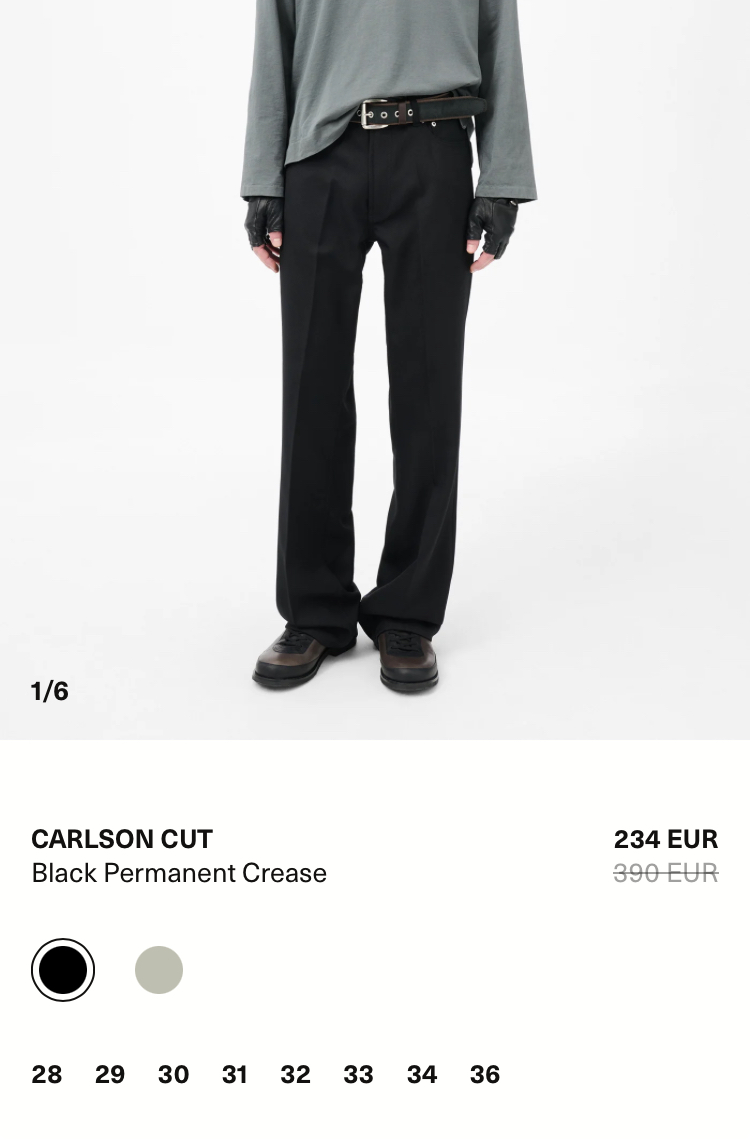Pick size 29
The width and height of the screenshot is (750, 1139).
point(110,1074)
